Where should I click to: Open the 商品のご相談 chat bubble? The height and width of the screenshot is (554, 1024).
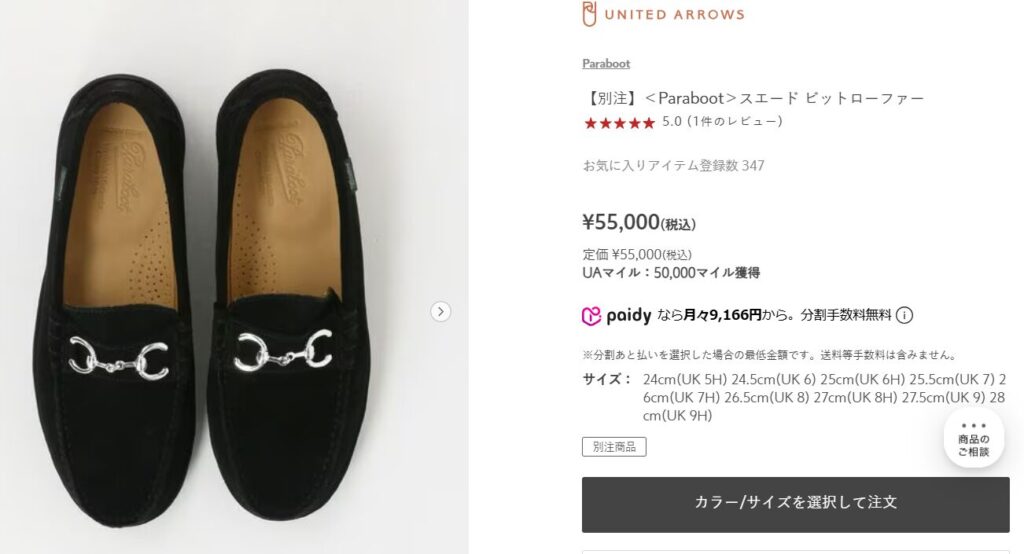click(x=973, y=439)
